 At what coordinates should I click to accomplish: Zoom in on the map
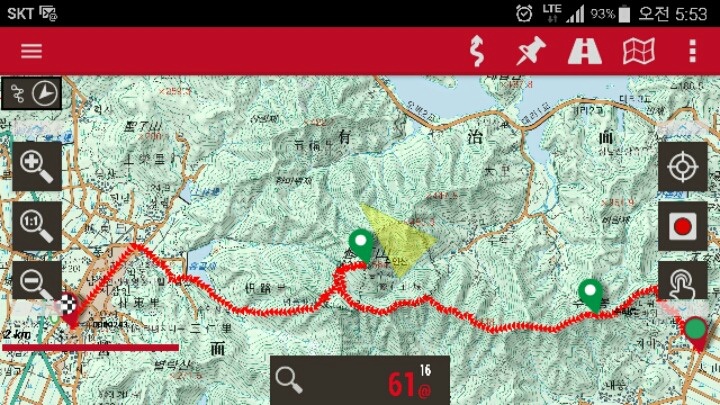point(37,166)
